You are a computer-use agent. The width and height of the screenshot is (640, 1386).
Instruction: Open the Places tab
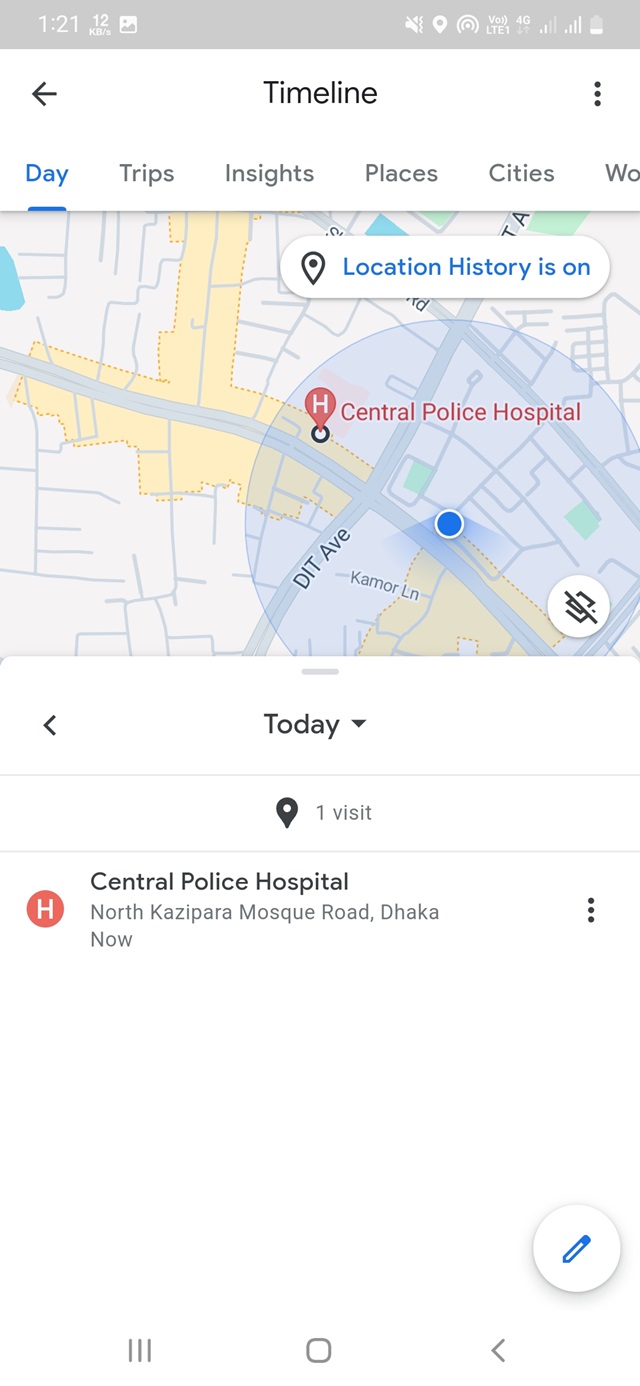(x=401, y=173)
